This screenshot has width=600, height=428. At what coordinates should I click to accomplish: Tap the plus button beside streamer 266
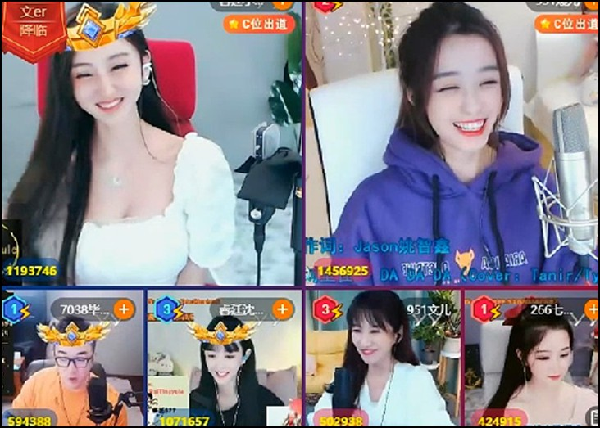click(x=587, y=309)
